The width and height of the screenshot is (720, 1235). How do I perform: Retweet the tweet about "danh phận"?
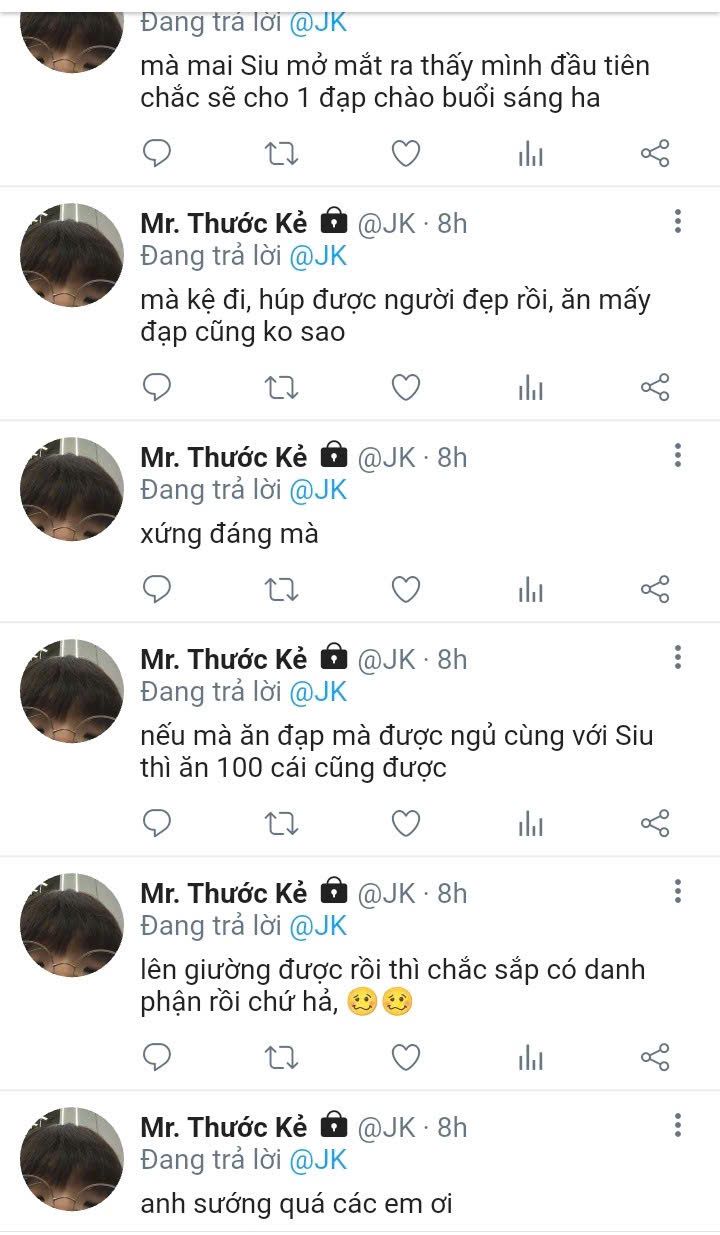(x=281, y=1058)
